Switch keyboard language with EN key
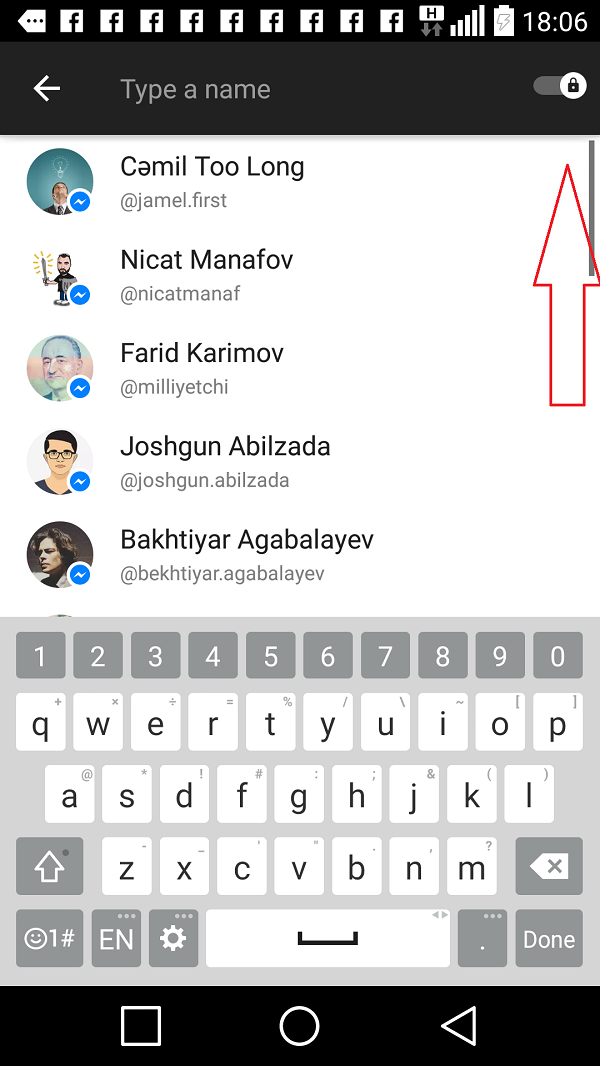The image size is (600, 1066). pyautogui.click(x=116, y=939)
